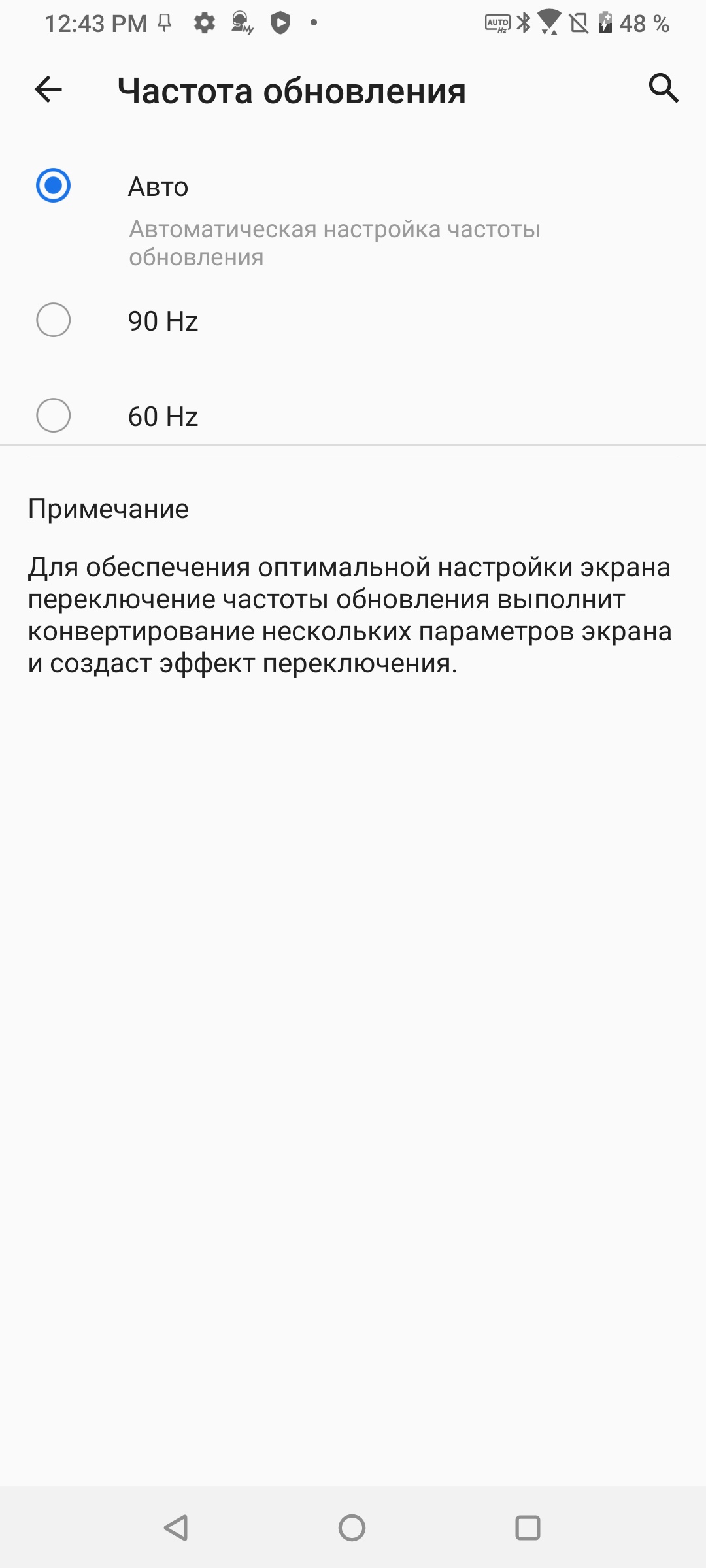Switch refresh rate to 60 Hz
706x1568 pixels.
click(54, 416)
